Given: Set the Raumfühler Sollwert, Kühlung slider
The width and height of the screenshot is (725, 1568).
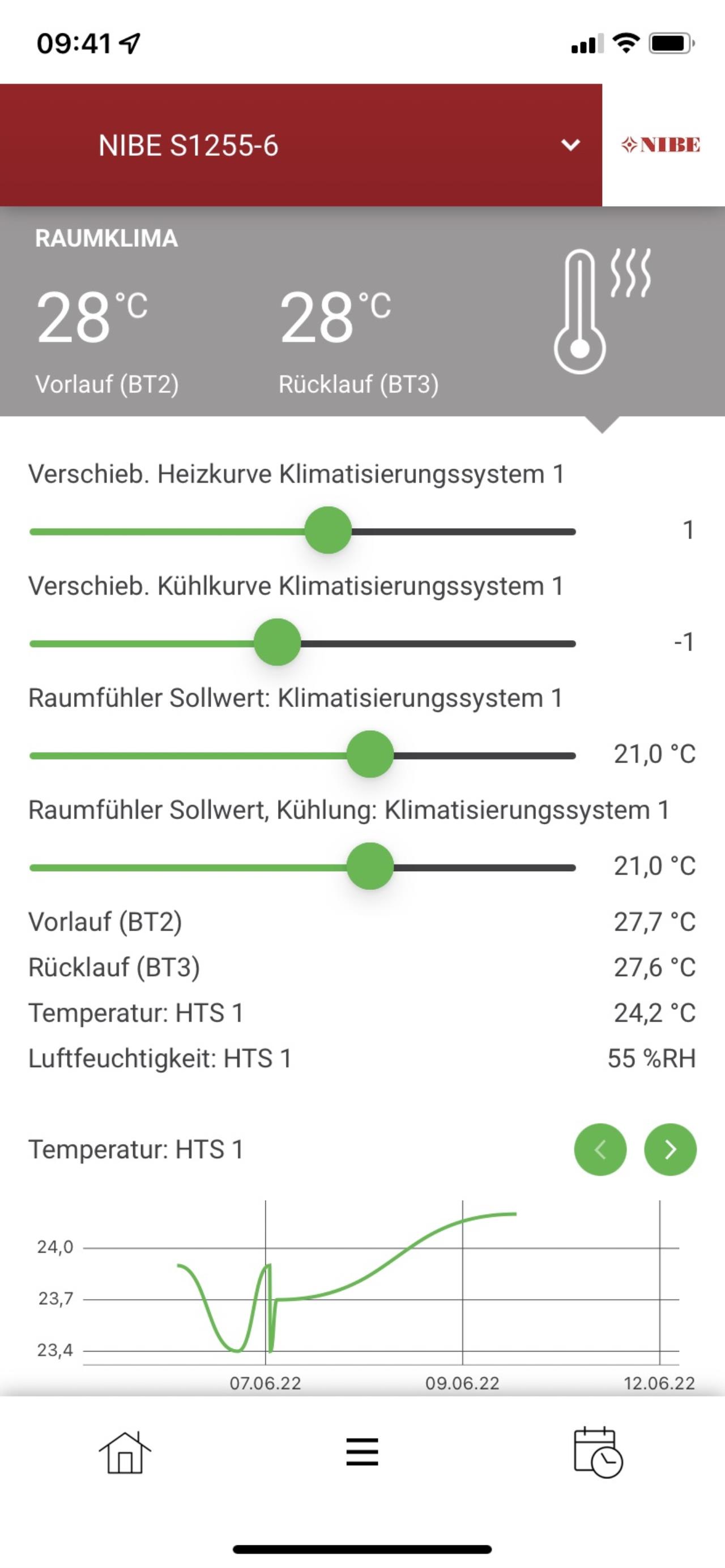Looking at the screenshot, I should tap(370, 867).
